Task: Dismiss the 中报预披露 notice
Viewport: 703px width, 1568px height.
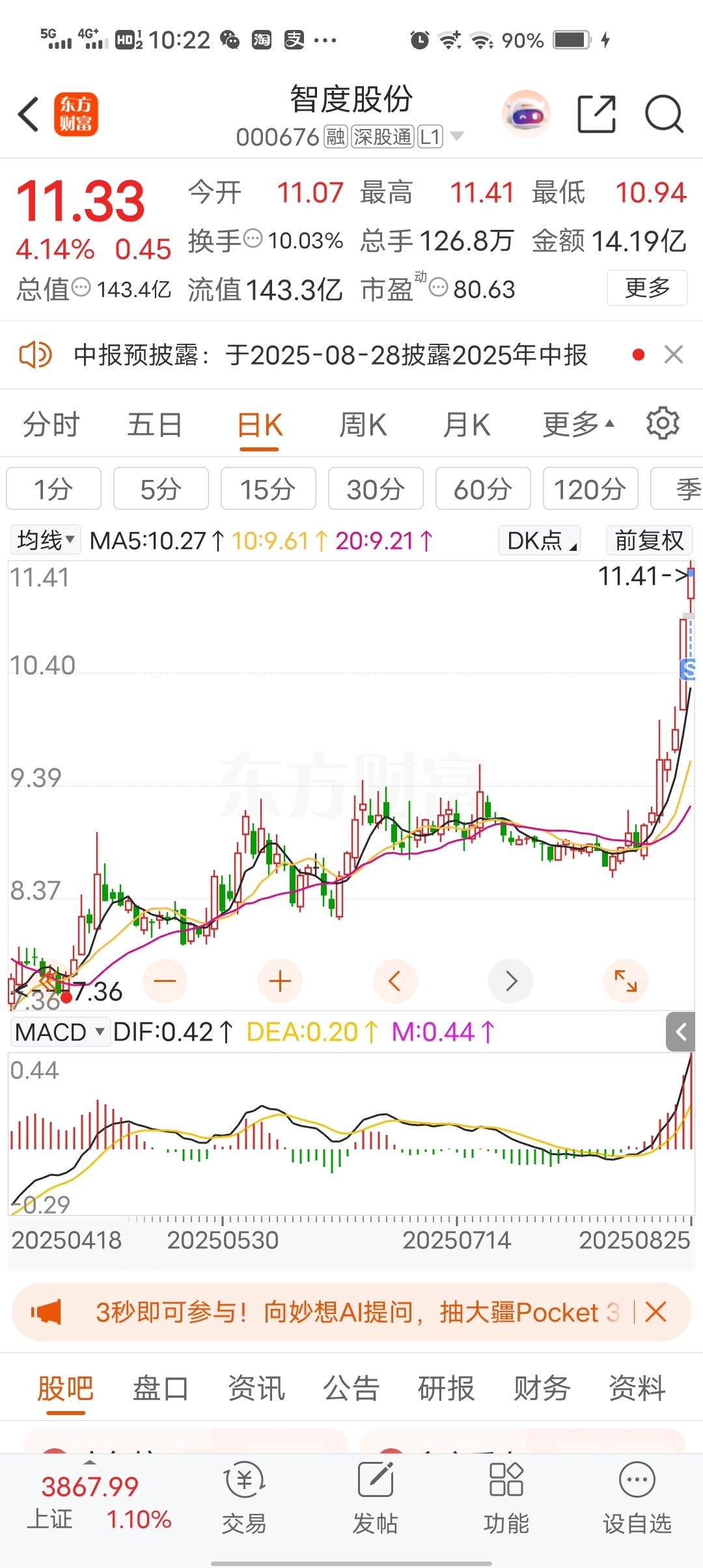Action: pos(674,355)
